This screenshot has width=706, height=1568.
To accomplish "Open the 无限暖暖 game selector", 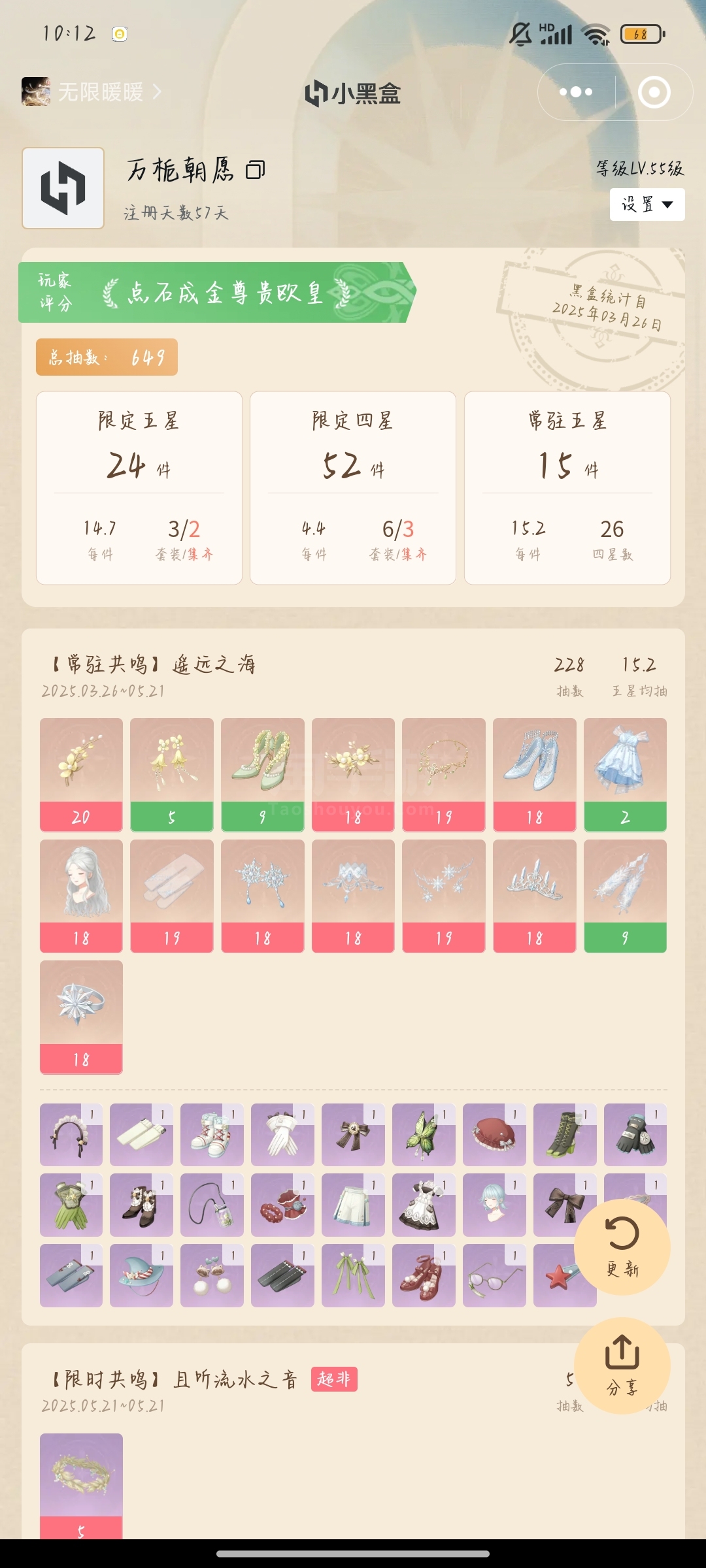I will [x=93, y=92].
